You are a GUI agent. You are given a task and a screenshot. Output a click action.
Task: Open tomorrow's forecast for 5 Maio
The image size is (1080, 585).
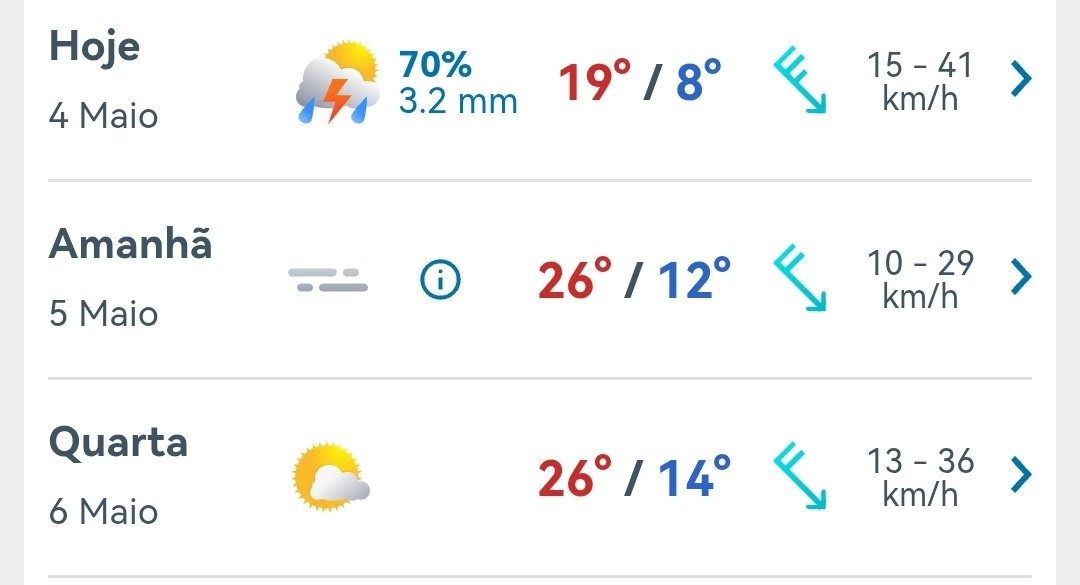pyautogui.click(x=539, y=279)
